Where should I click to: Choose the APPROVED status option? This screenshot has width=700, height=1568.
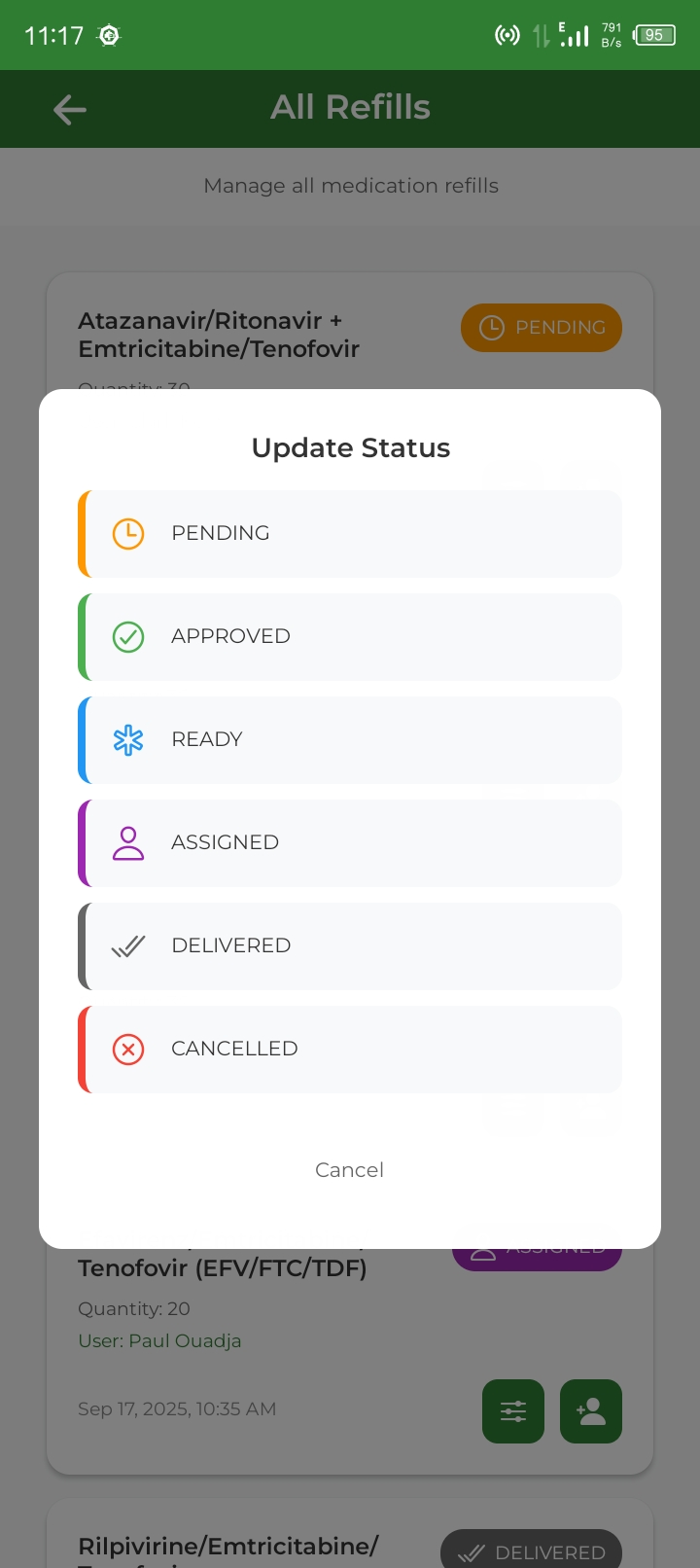tap(350, 637)
